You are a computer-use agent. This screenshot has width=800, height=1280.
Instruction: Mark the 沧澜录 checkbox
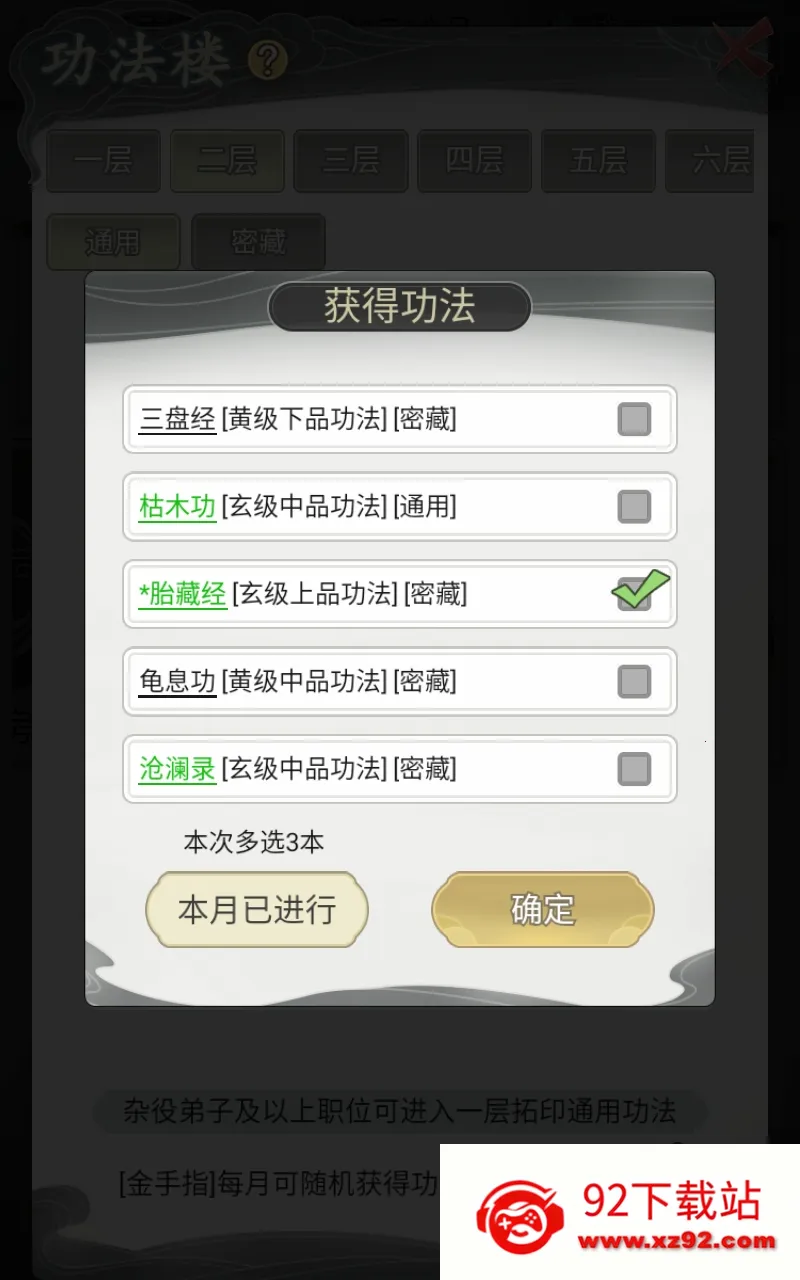coord(634,769)
